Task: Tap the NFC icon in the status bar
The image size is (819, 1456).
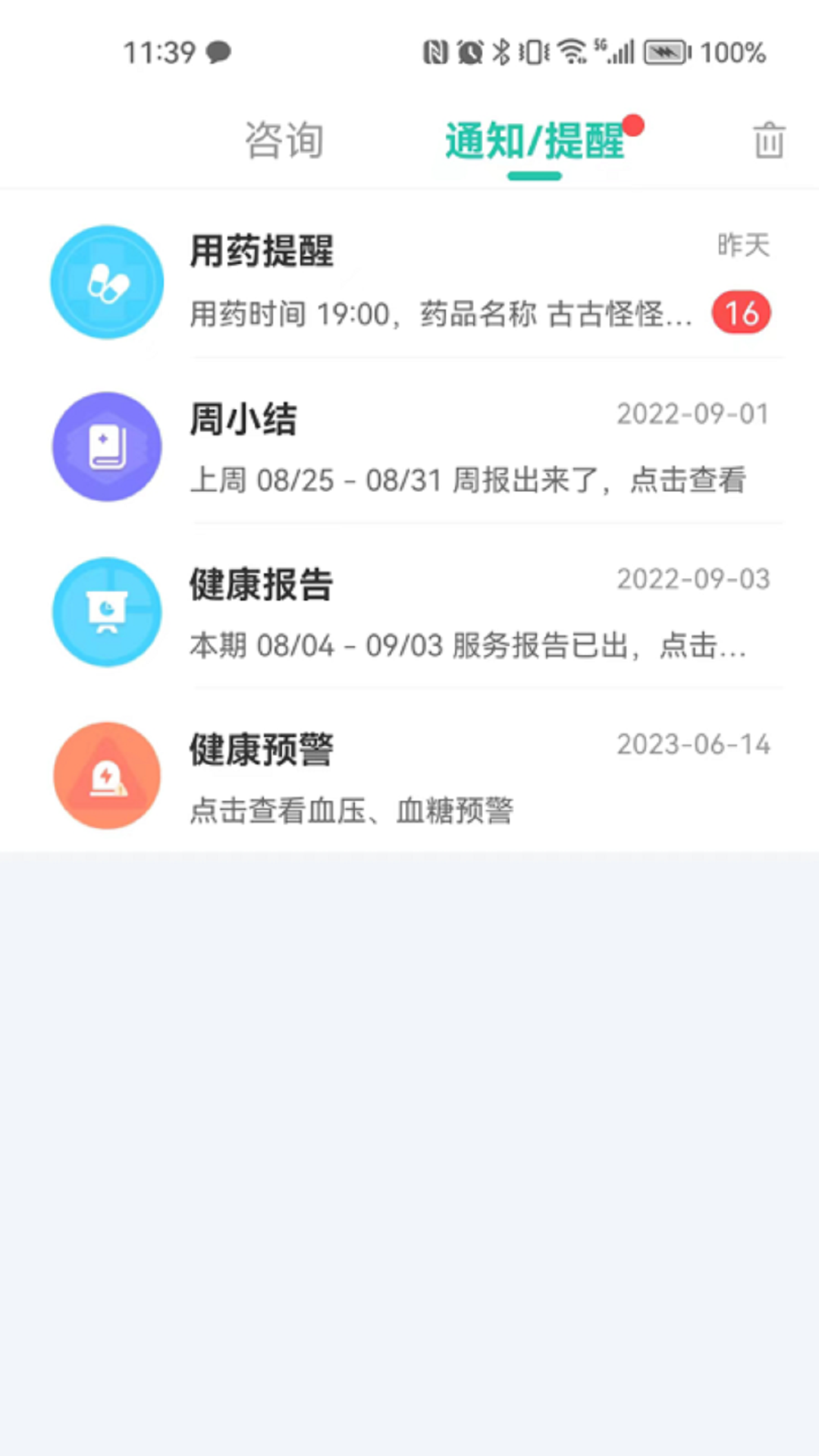Action: pyautogui.click(x=436, y=50)
